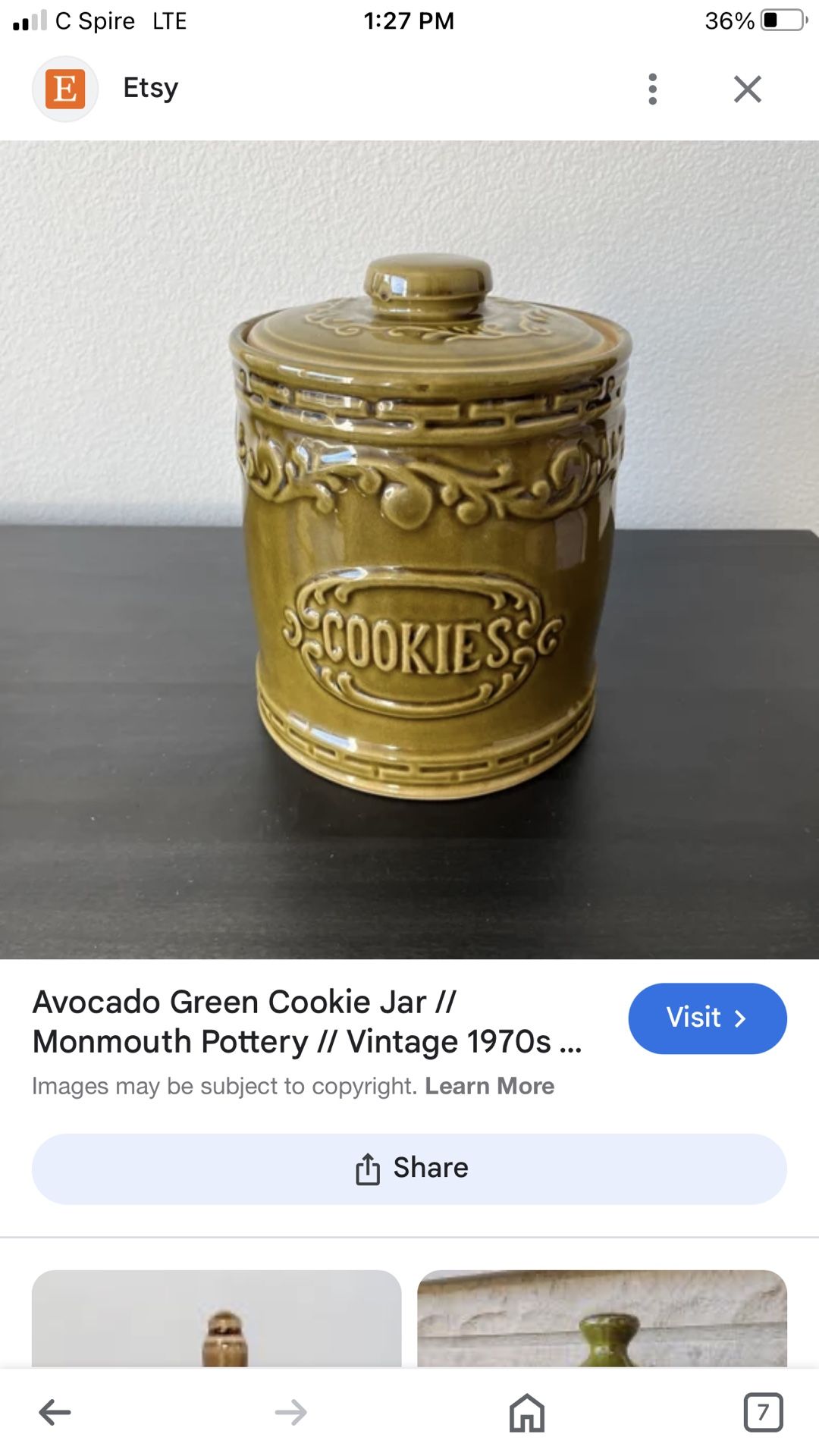Open the Learn More copyright link
The width and height of the screenshot is (819, 1456).
[489, 1086]
